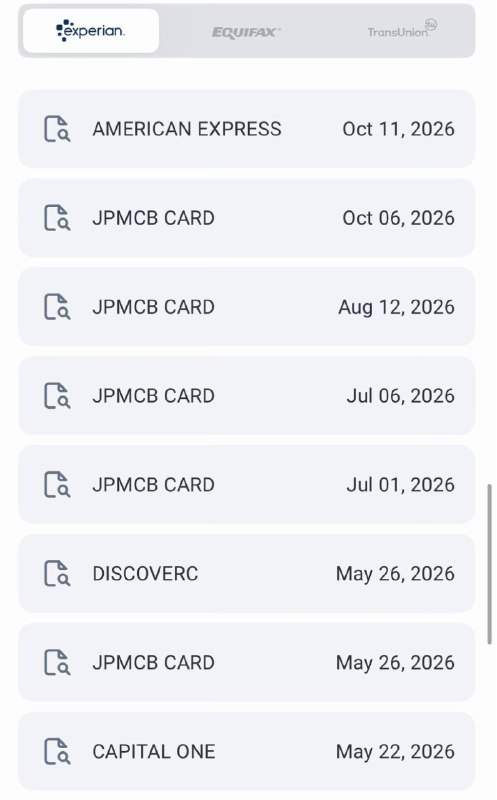
Task: Switch to the Equifax tab
Action: click(246, 32)
